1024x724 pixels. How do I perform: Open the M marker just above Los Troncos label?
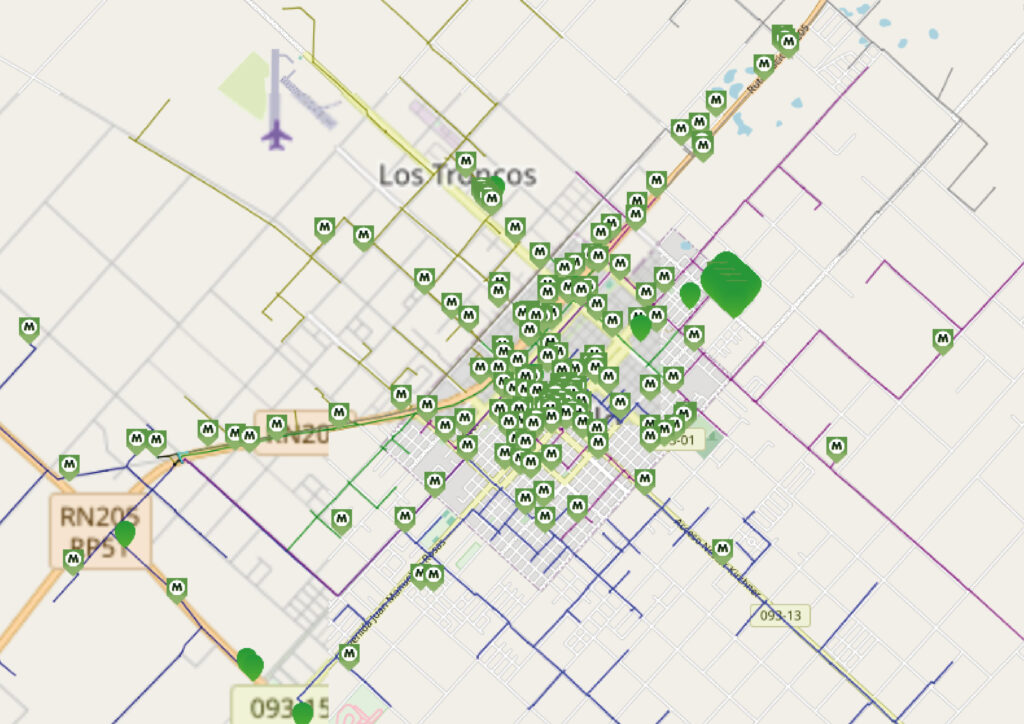(465, 161)
